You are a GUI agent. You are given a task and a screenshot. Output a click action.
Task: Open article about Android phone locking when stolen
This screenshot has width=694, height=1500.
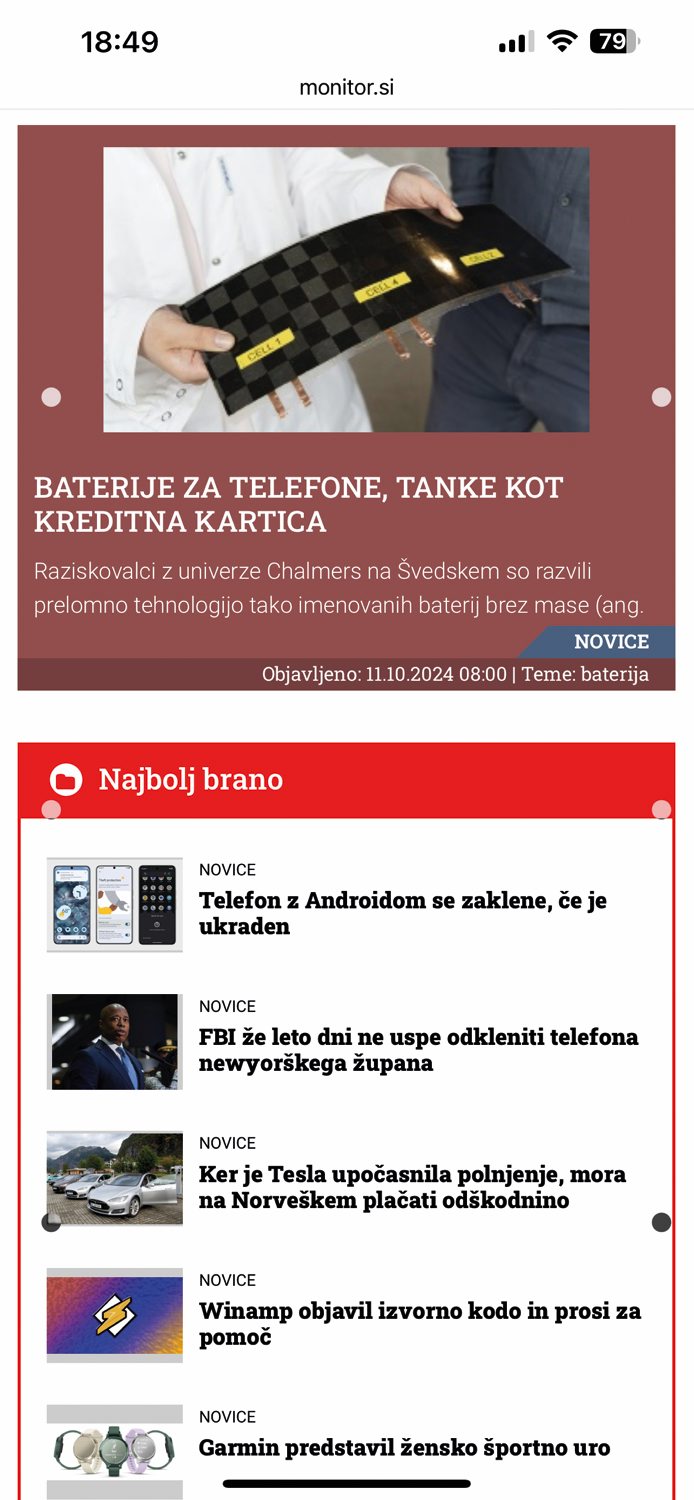coord(402,913)
